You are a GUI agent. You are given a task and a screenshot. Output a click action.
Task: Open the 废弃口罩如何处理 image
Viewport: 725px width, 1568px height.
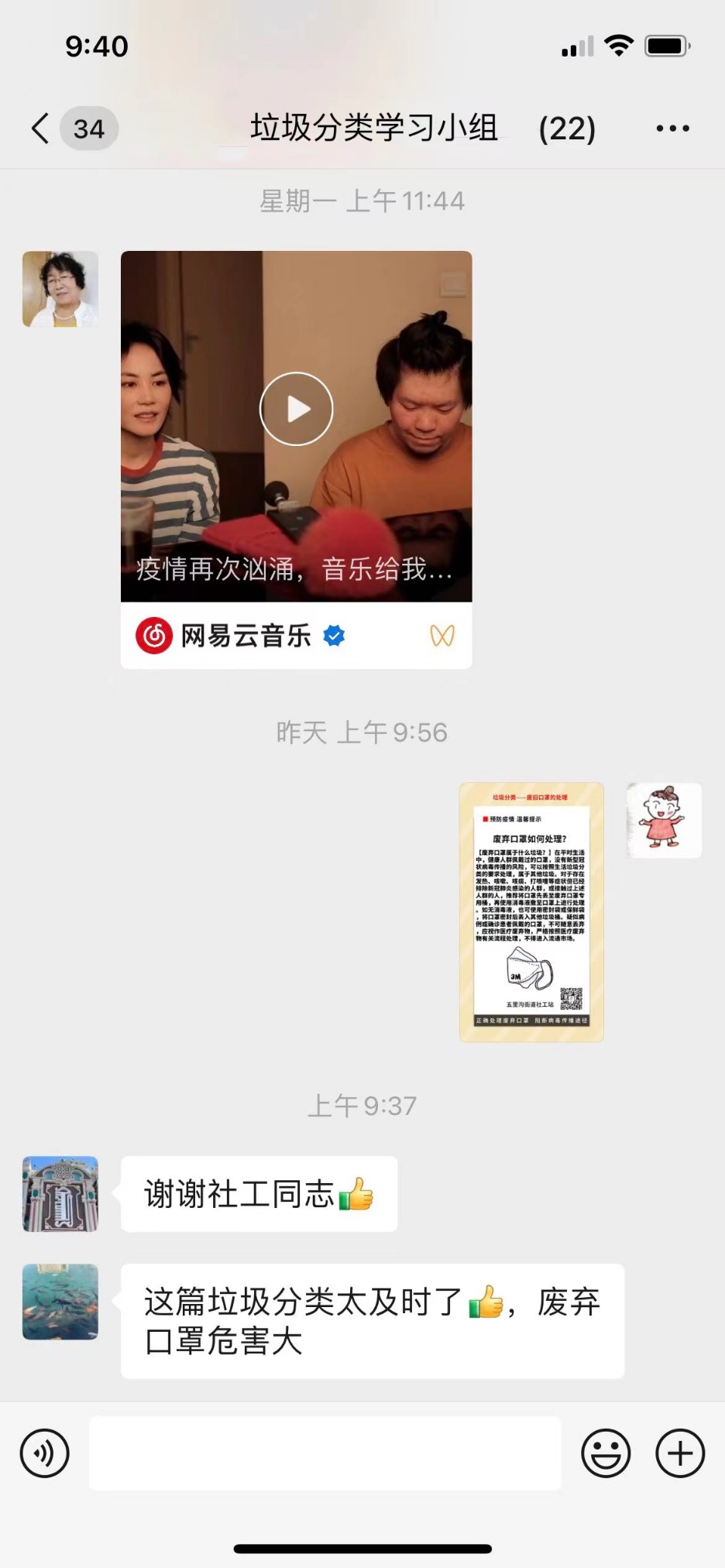point(531,911)
